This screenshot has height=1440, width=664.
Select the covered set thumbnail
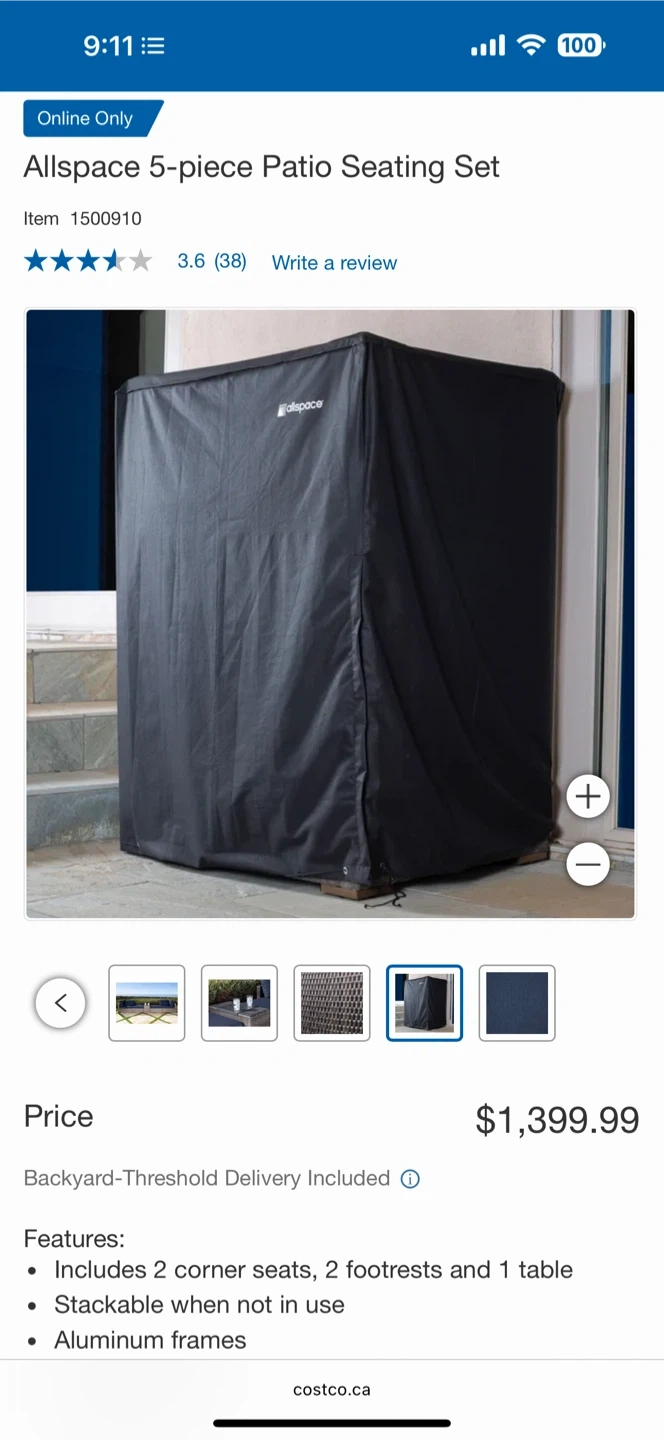click(425, 1003)
